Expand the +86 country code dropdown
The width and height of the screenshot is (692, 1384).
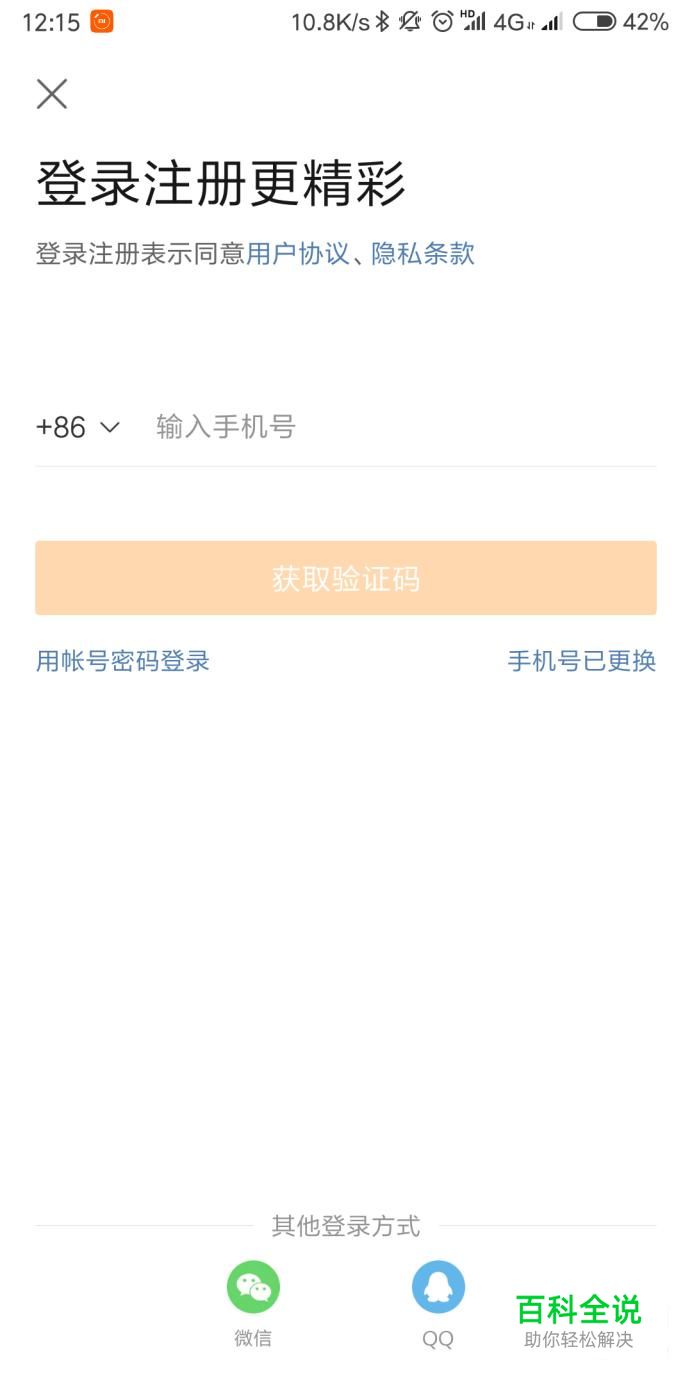[x=78, y=428]
